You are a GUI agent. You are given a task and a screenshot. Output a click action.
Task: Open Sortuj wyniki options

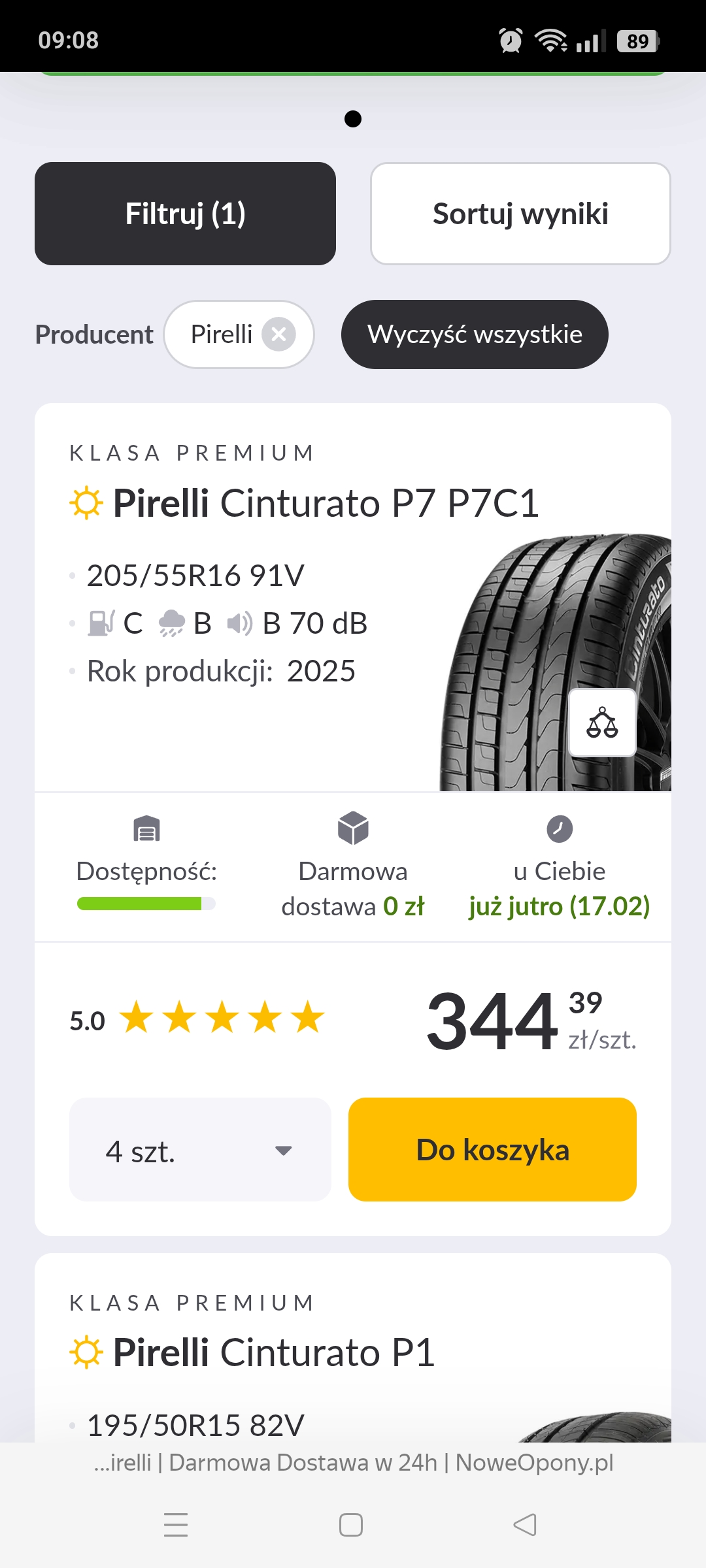tap(520, 213)
